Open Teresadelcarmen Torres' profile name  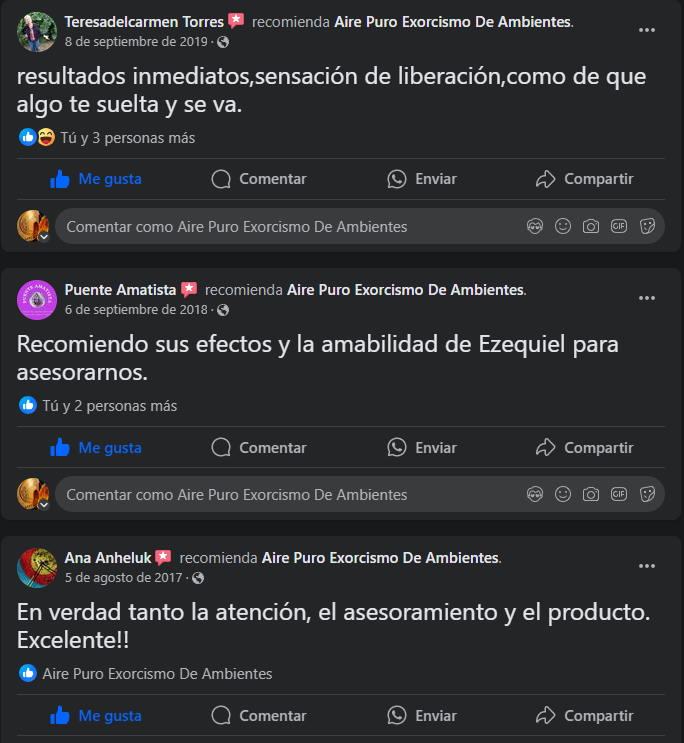tap(143, 21)
